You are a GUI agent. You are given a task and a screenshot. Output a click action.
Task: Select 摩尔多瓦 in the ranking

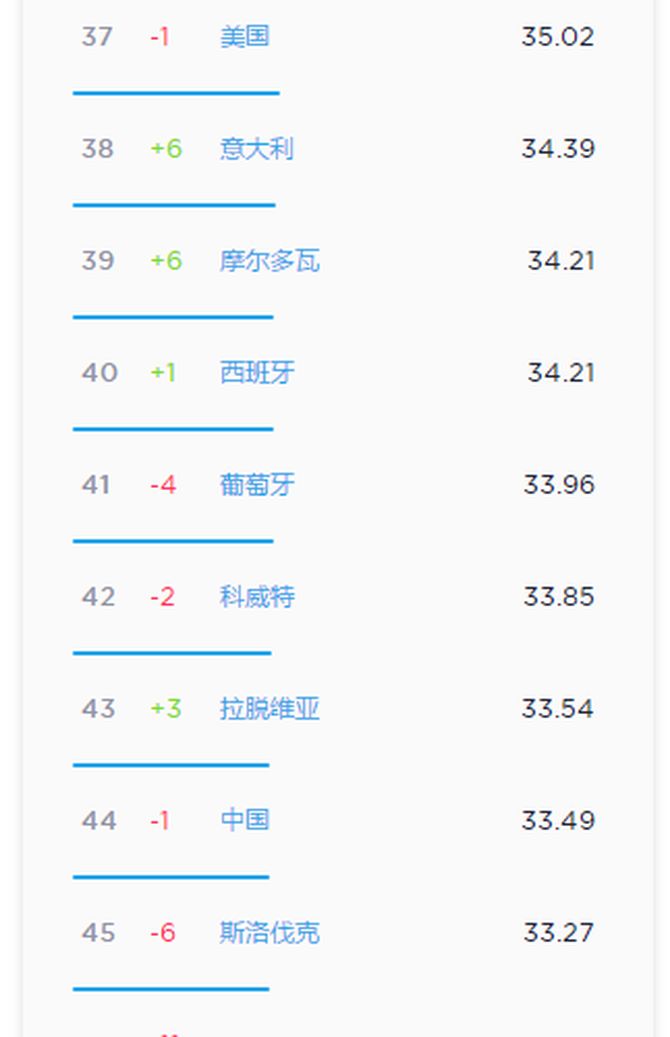(x=269, y=261)
